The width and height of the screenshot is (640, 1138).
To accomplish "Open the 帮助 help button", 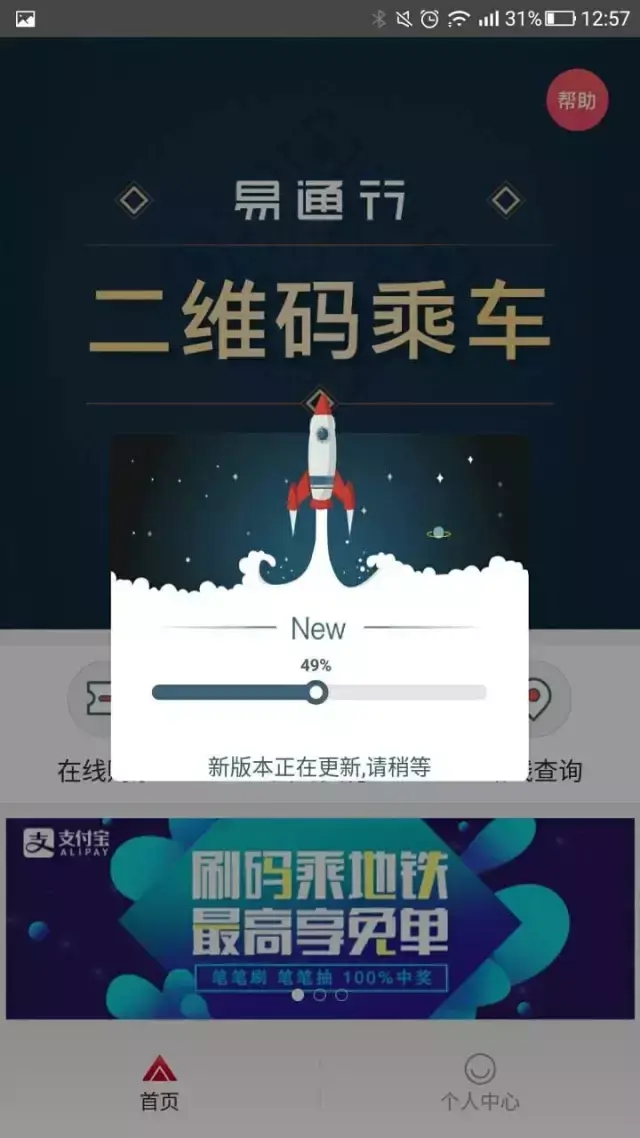I will point(577,100).
